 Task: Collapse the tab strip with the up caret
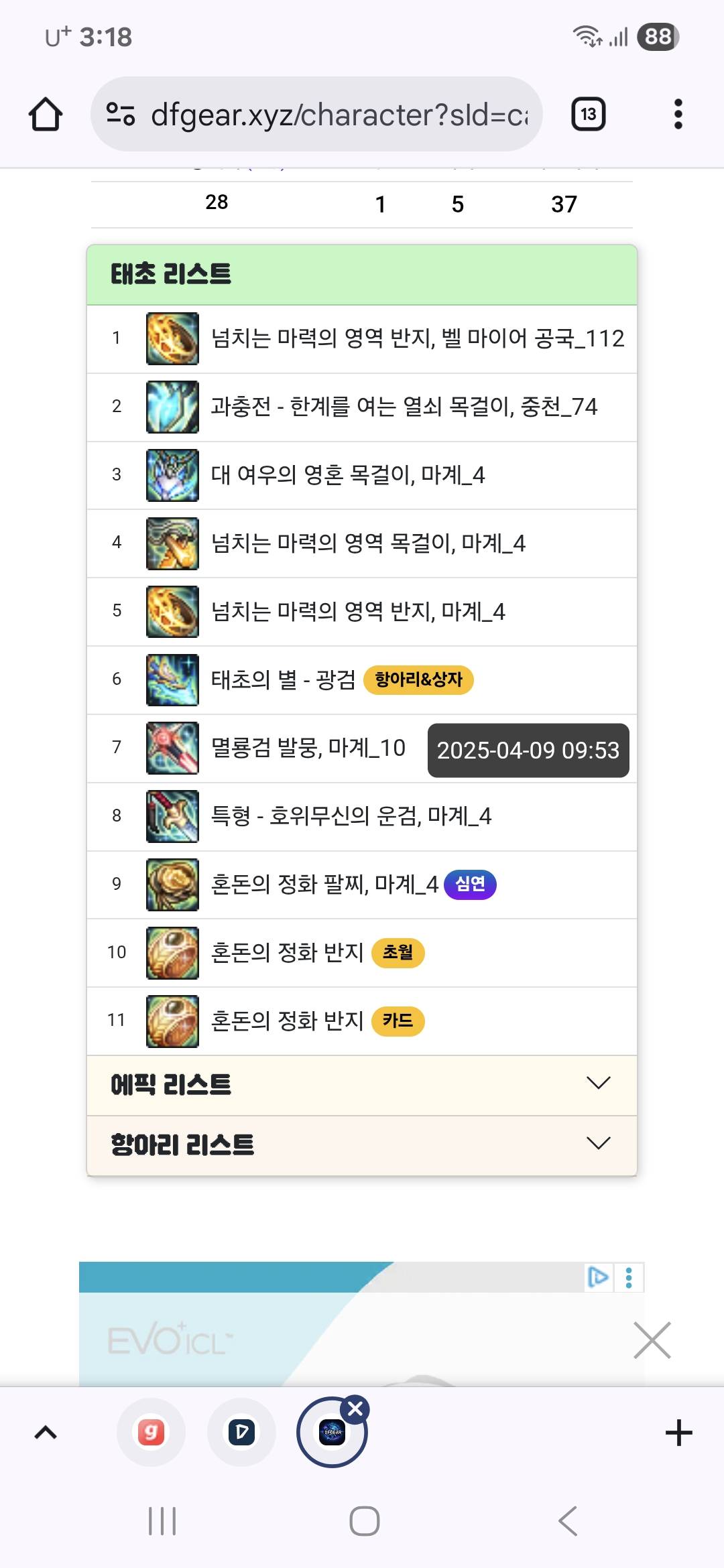pos(46,1433)
